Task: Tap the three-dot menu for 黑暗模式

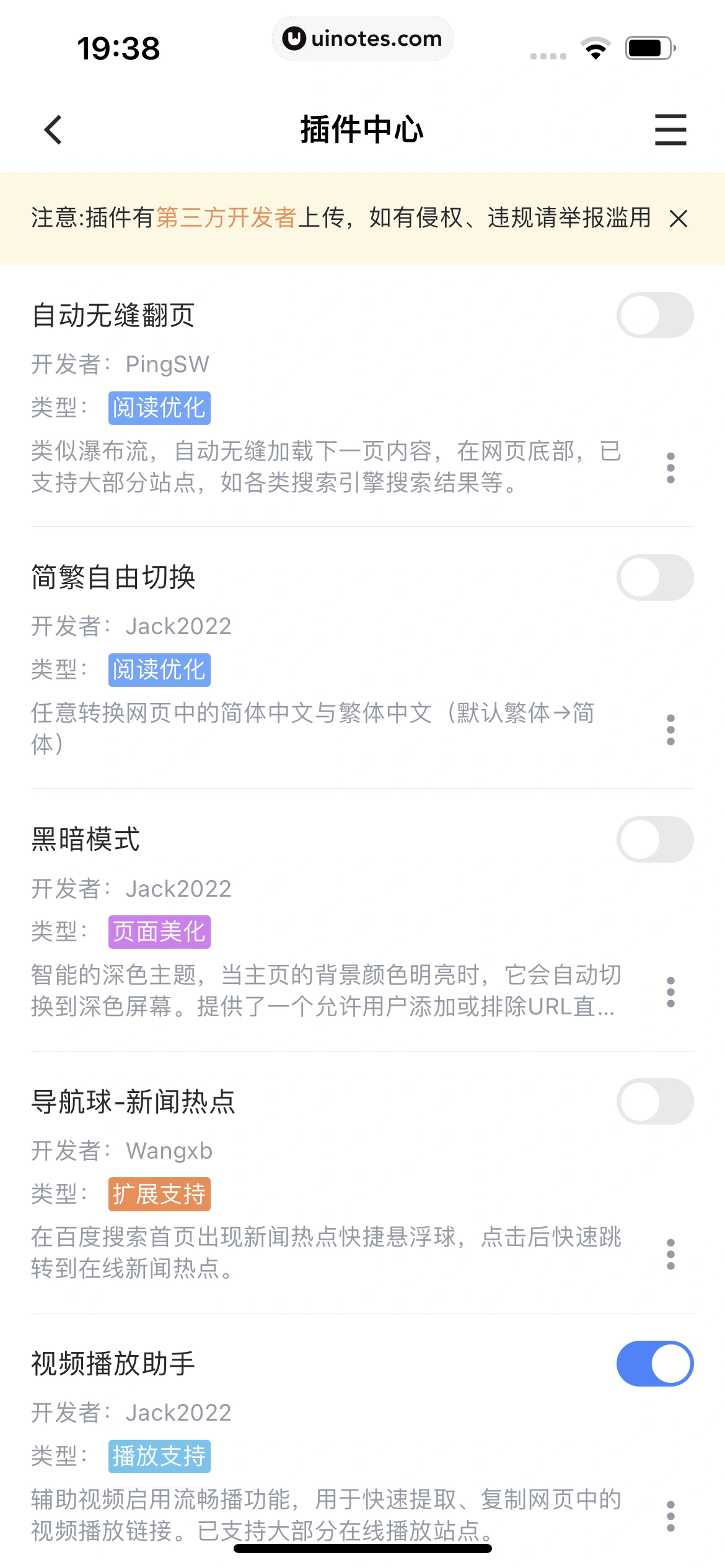Action: point(670,992)
